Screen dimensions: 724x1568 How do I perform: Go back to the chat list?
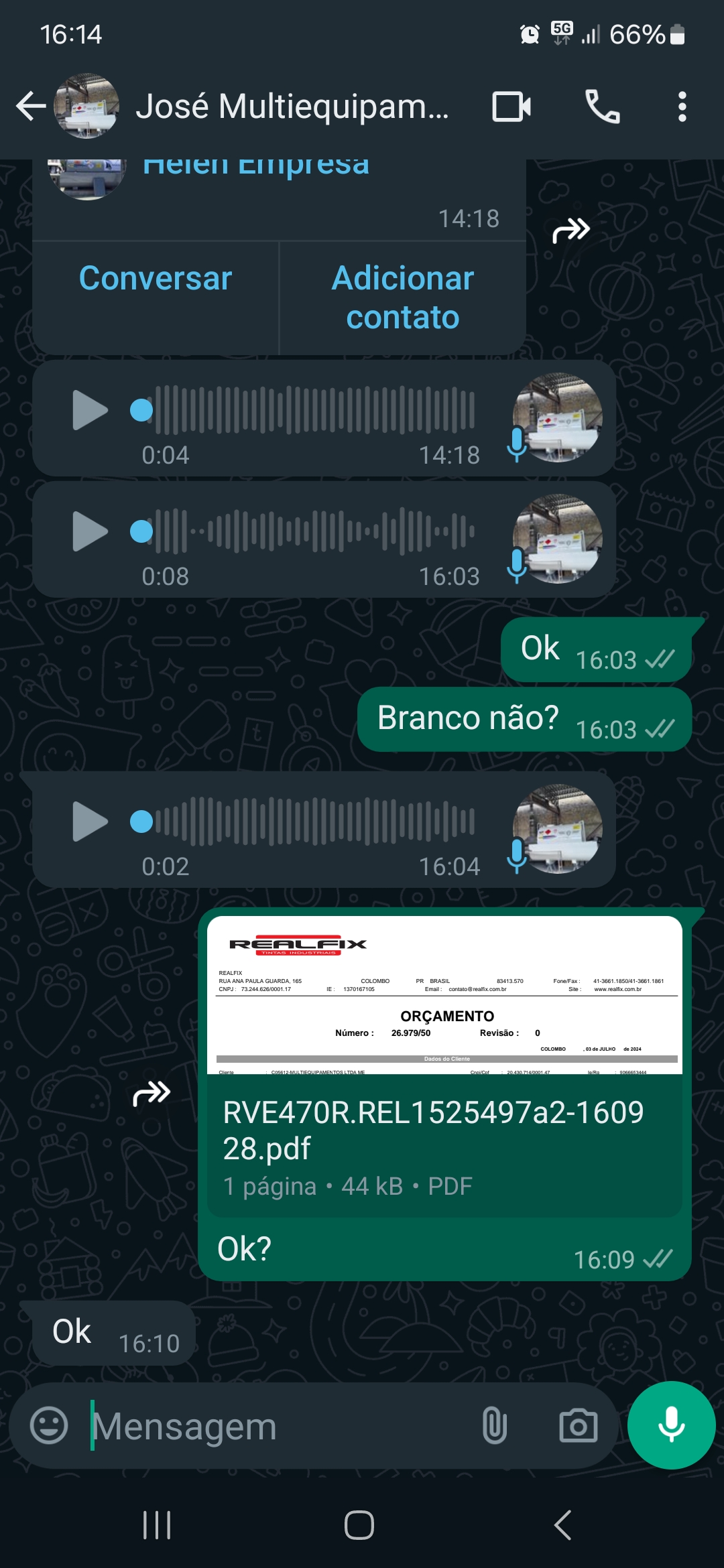pos(30,107)
